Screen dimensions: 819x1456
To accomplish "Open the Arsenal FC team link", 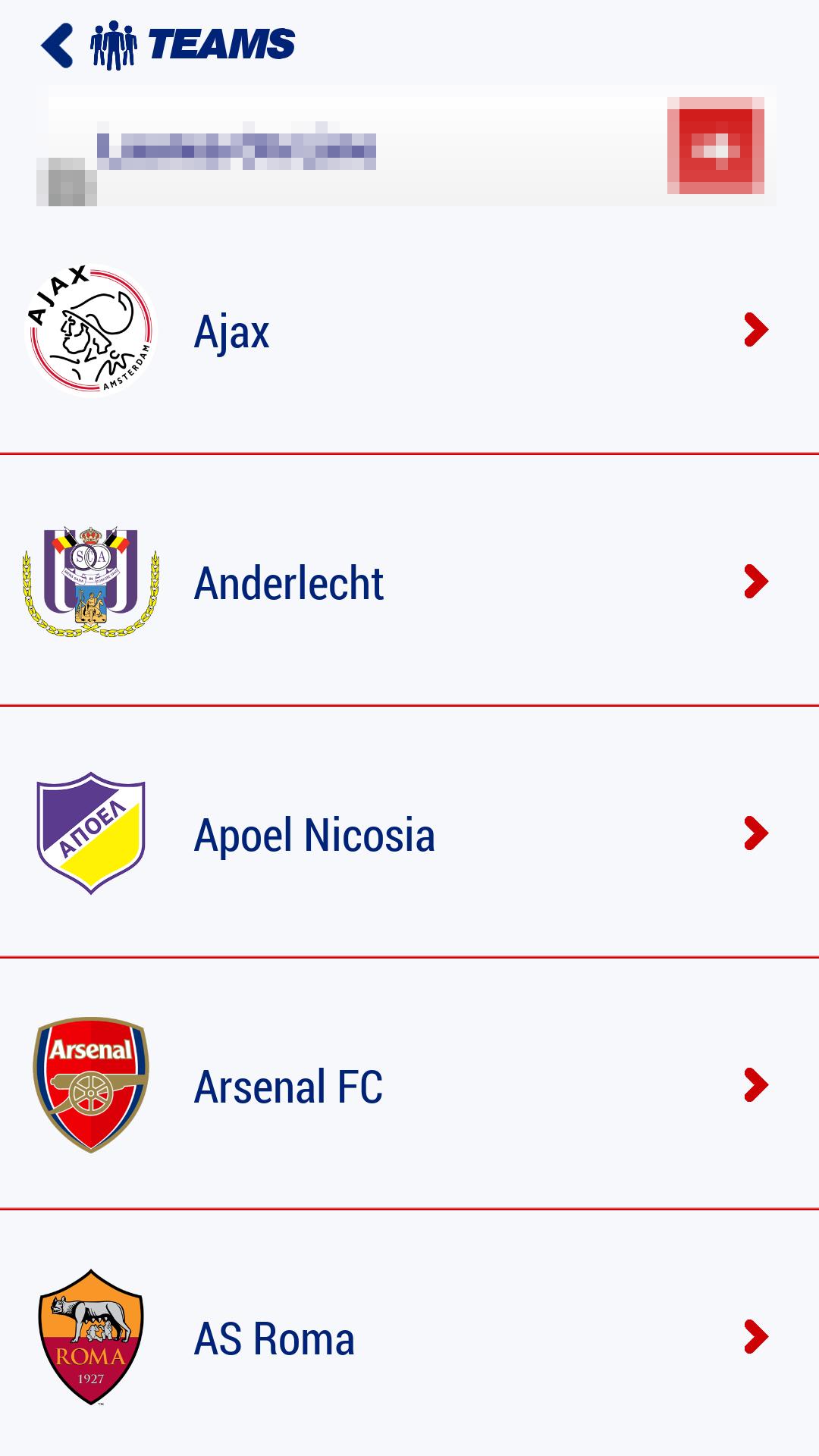I will click(x=754, y=1086).
